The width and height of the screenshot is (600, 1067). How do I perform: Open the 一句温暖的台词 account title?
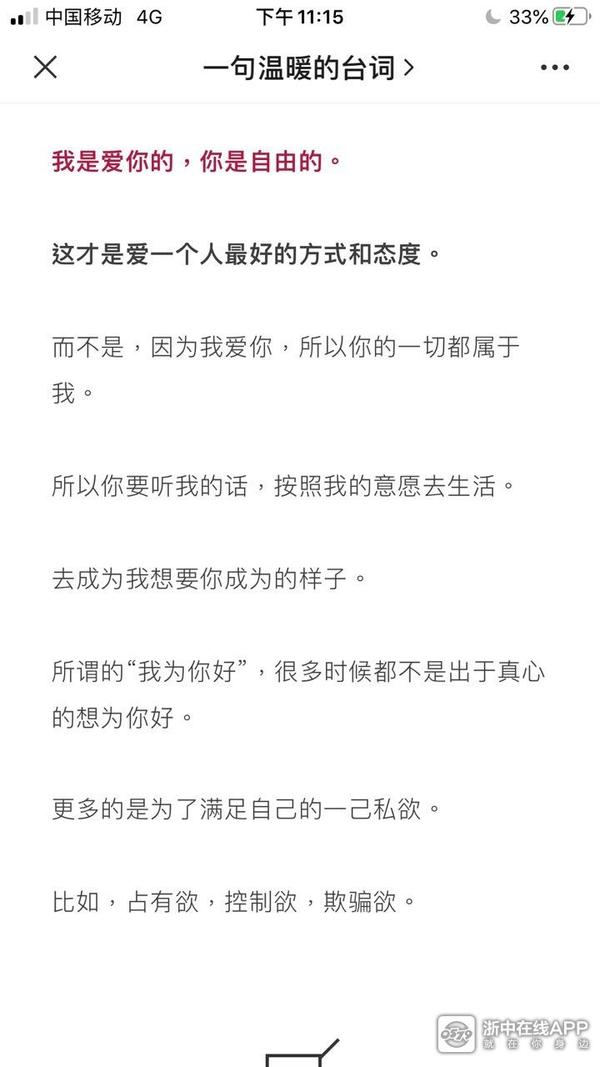coord(307,68)
